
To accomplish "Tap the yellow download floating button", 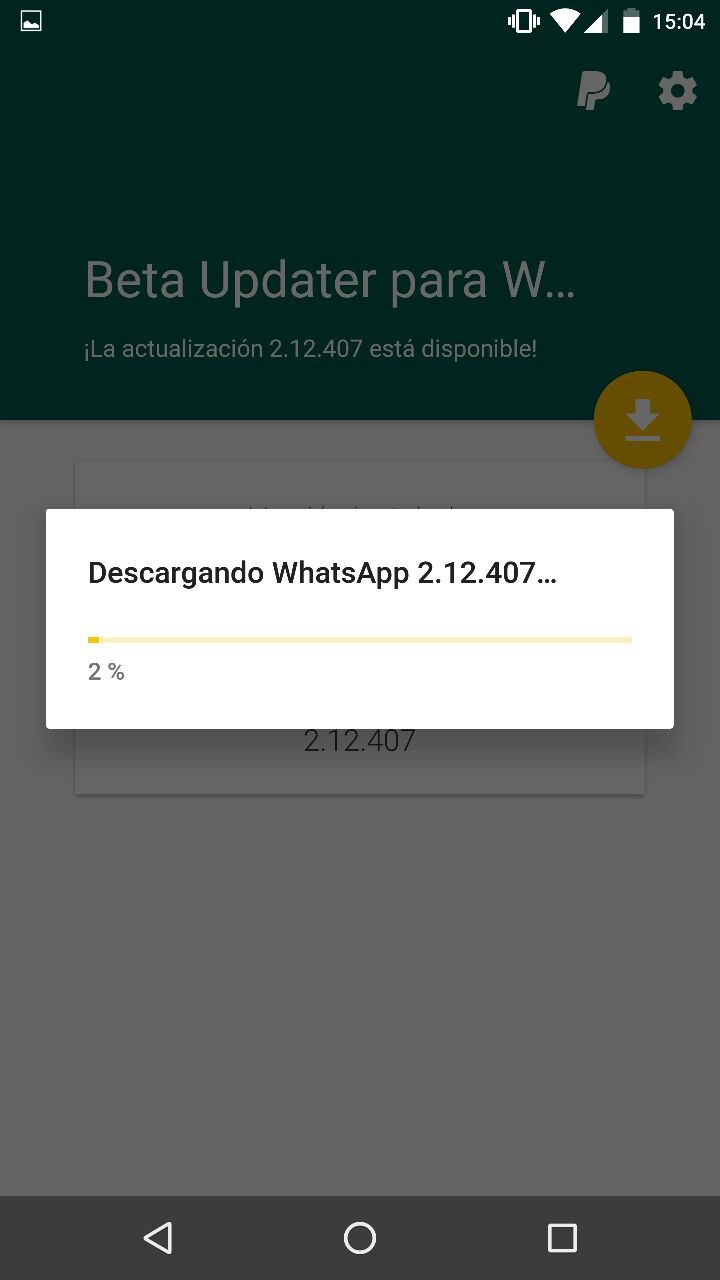I will (642, 420).
